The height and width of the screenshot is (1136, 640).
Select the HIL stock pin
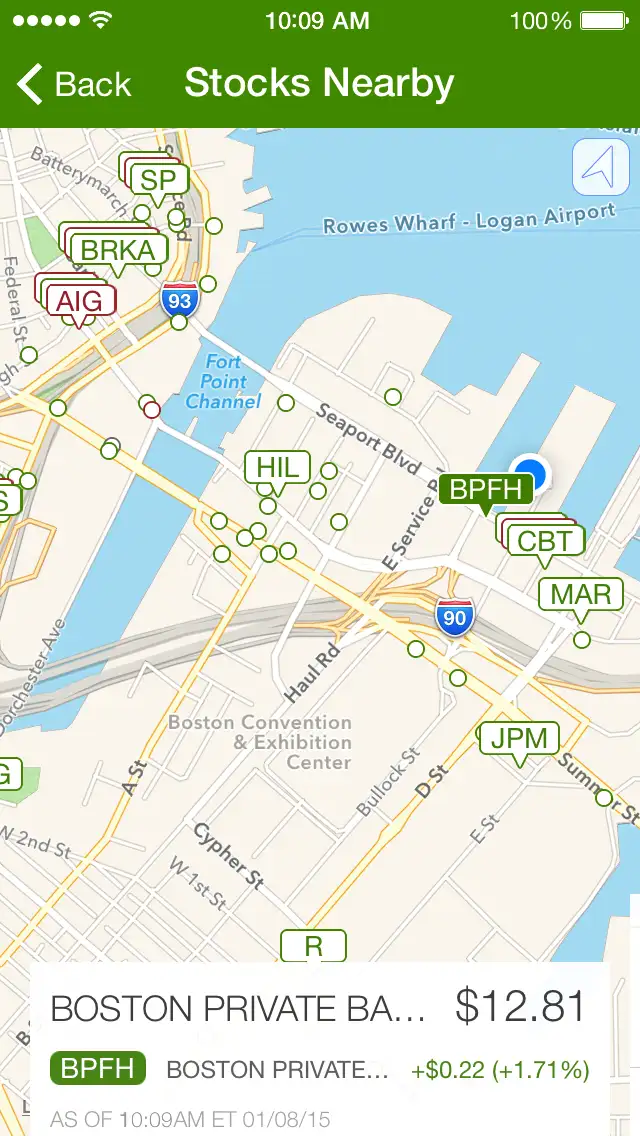tap(278, 467)
